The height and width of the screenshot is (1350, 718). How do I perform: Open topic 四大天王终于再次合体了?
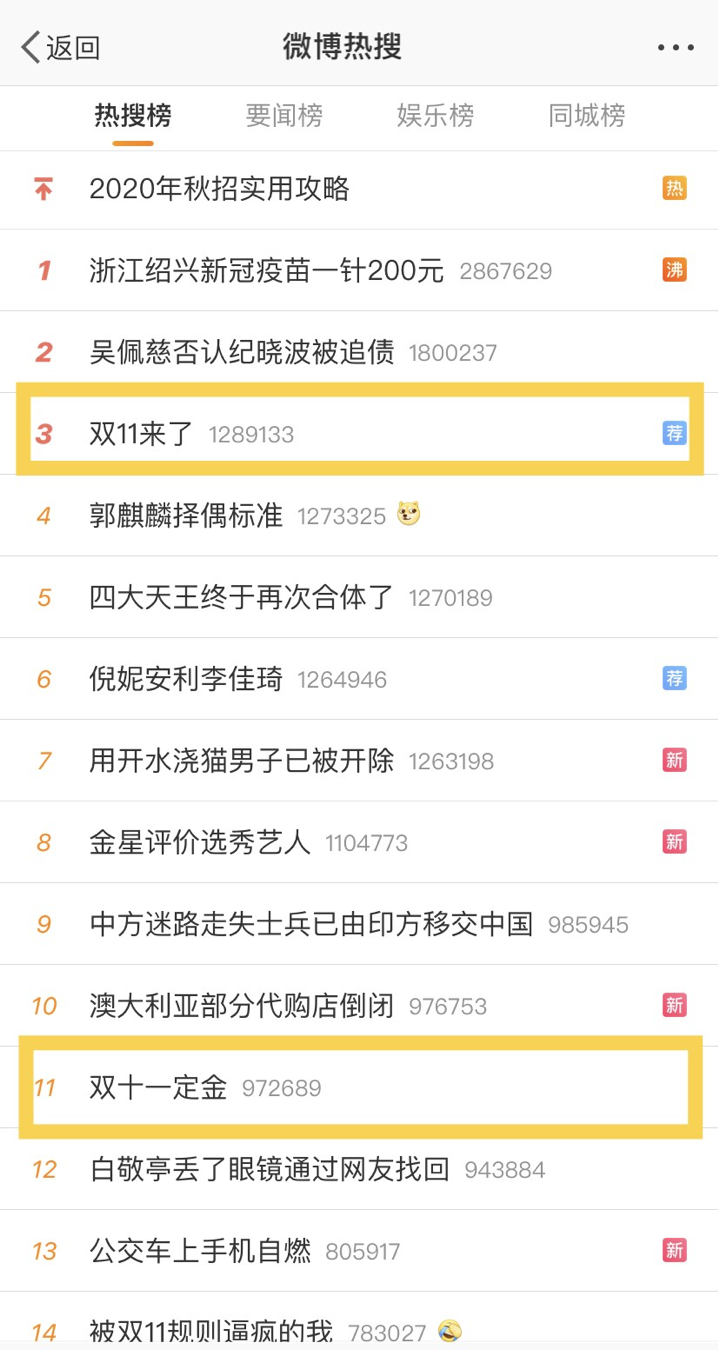(242, 598)
